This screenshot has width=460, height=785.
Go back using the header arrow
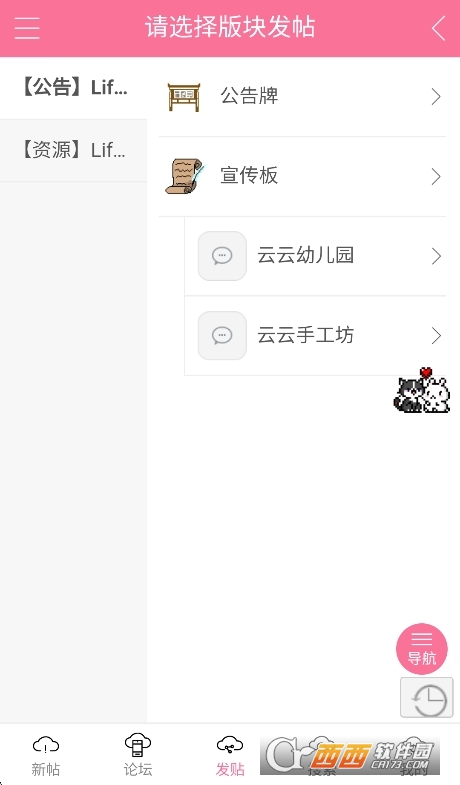click(x=438, y=28)
